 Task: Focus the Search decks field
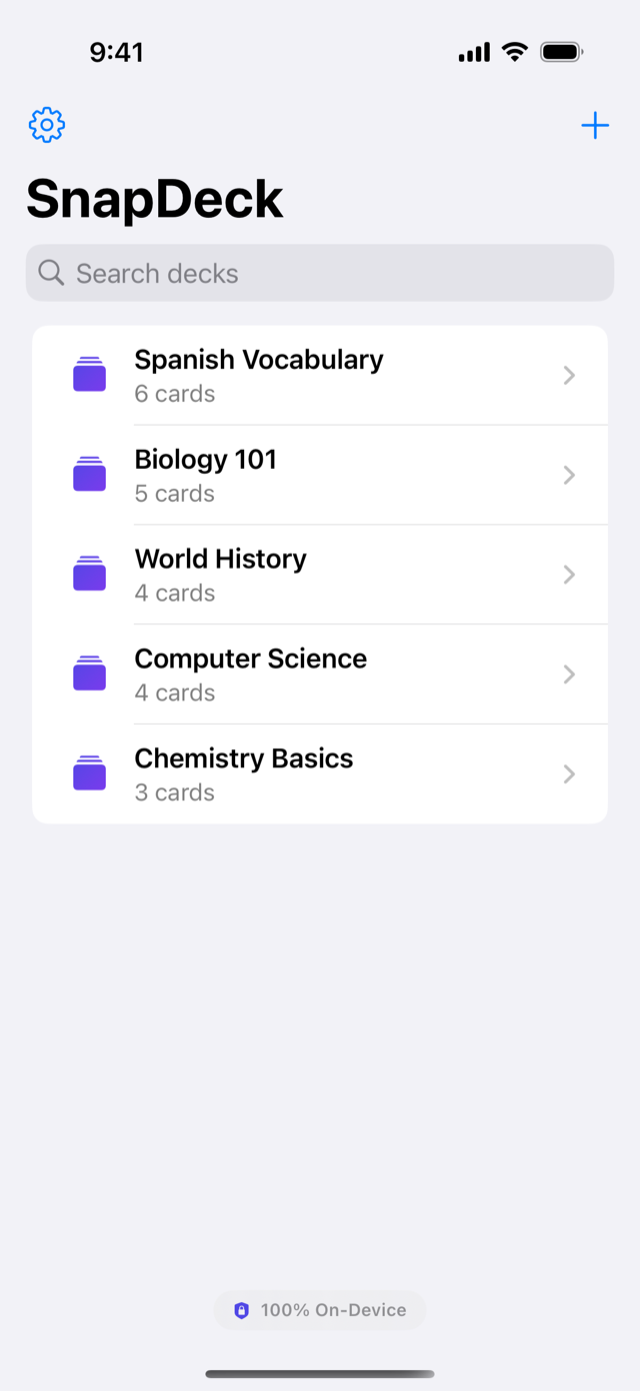(x=320, y=273)
